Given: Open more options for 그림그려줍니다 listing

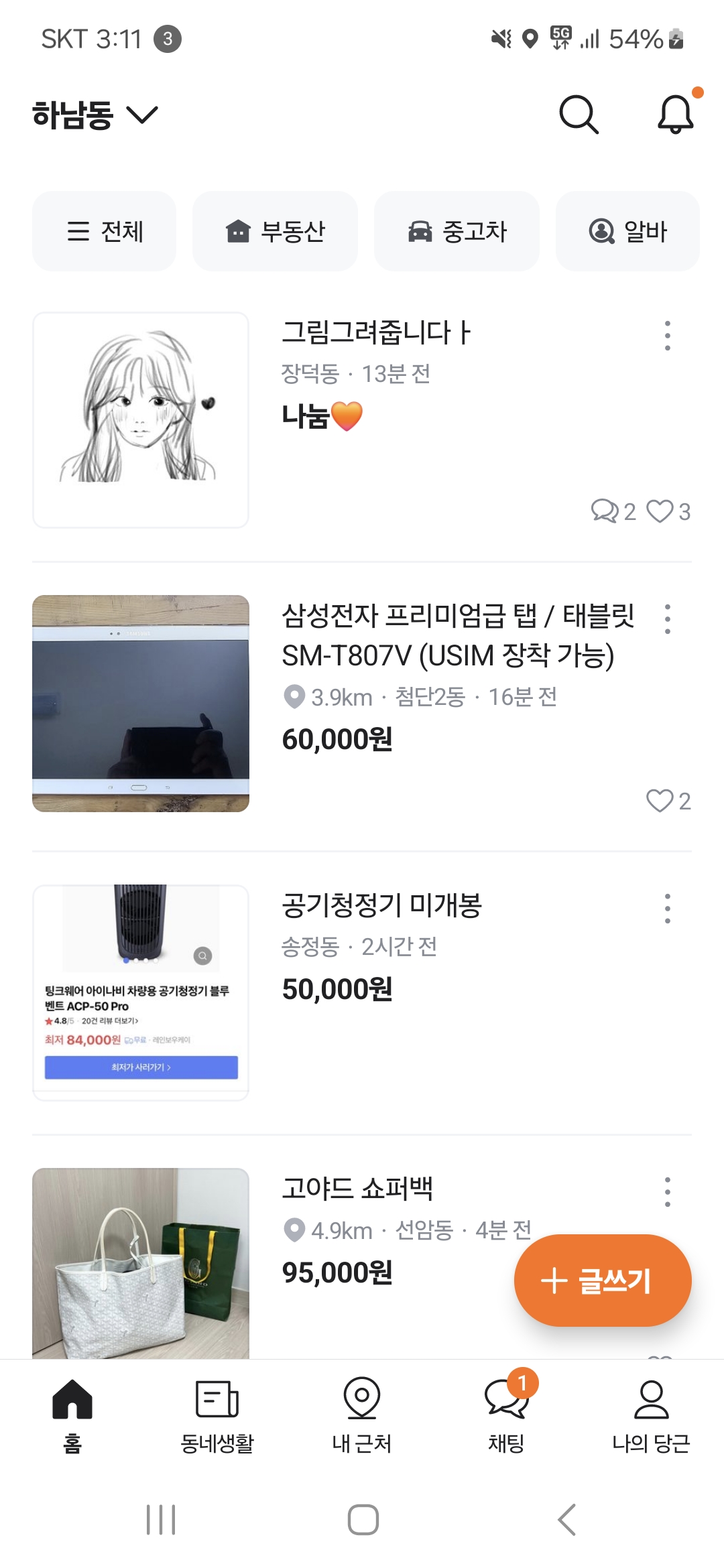Looking at the screenshot, I should coord(667,336).
